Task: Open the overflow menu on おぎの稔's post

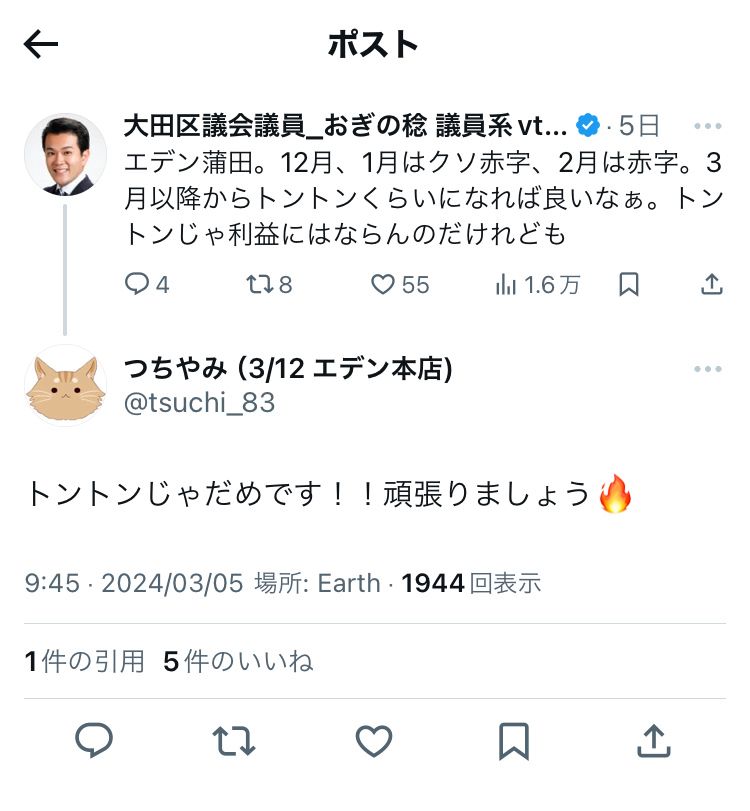Action: tap(708, 126)
